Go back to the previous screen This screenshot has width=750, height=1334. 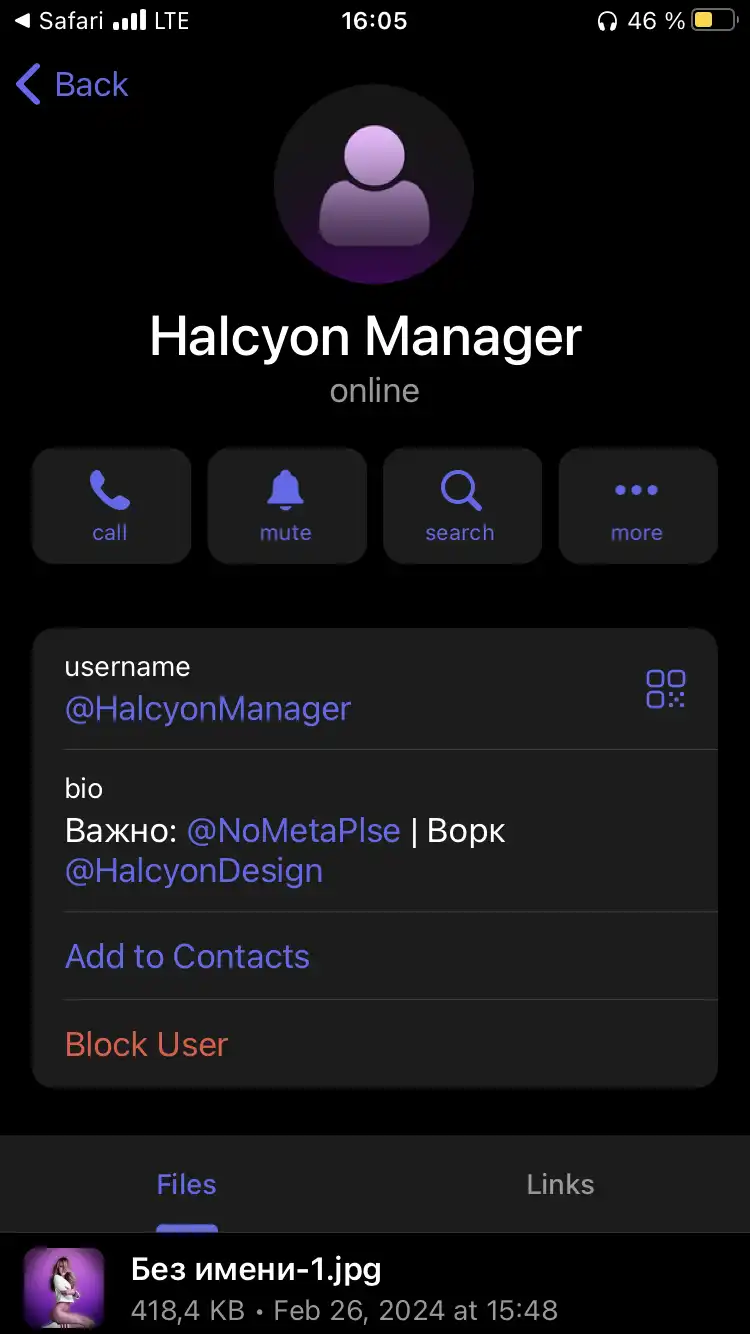pyautogui.click(x=72, y=85)
